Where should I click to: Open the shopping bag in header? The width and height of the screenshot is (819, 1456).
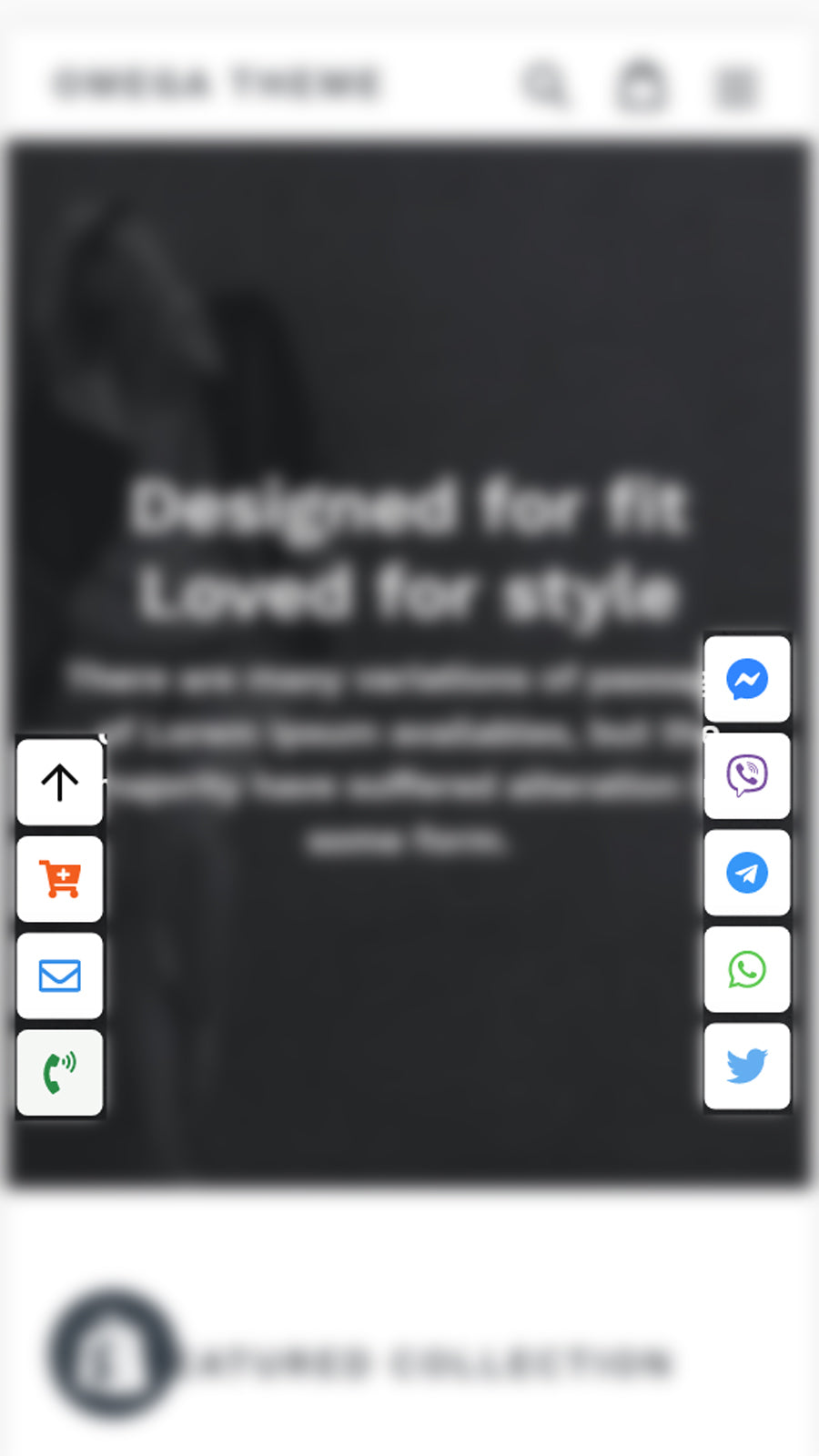[x=641, y=86]
